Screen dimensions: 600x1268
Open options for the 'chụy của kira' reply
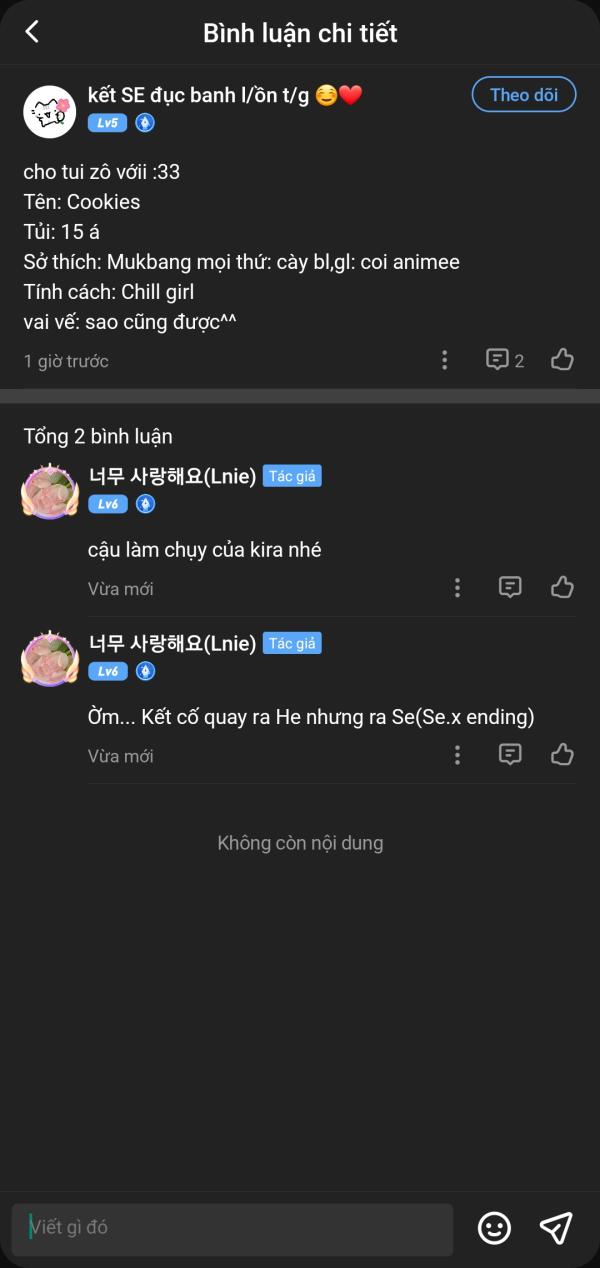(x=457, y=588)
